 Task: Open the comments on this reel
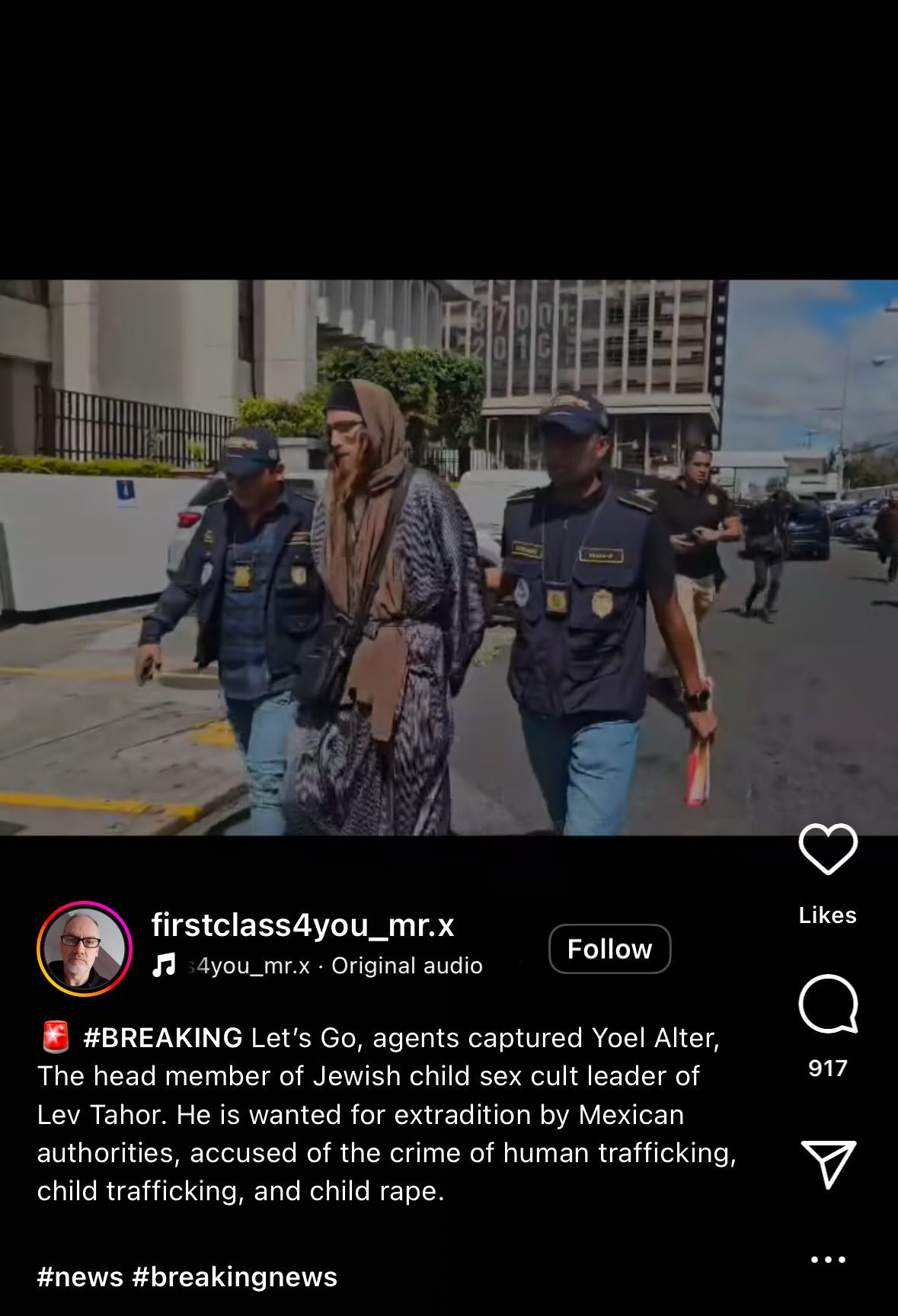828,1005
